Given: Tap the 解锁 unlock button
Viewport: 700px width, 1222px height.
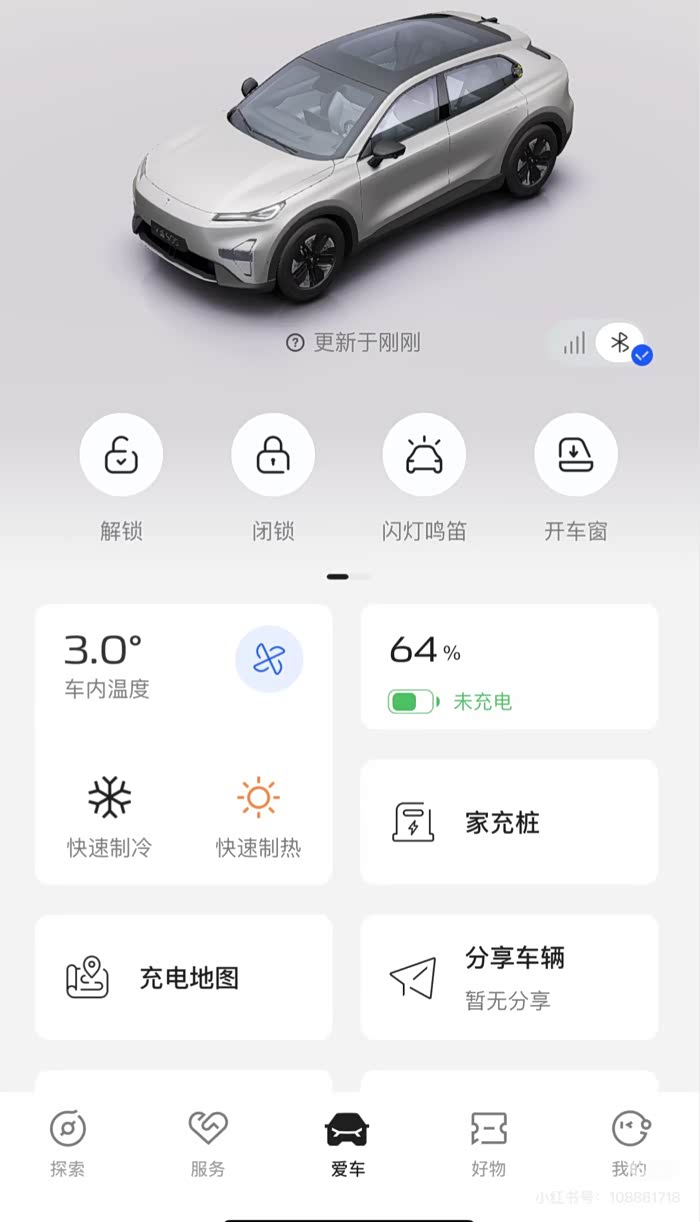Looking at the screenshot, I should coord(121,455).
